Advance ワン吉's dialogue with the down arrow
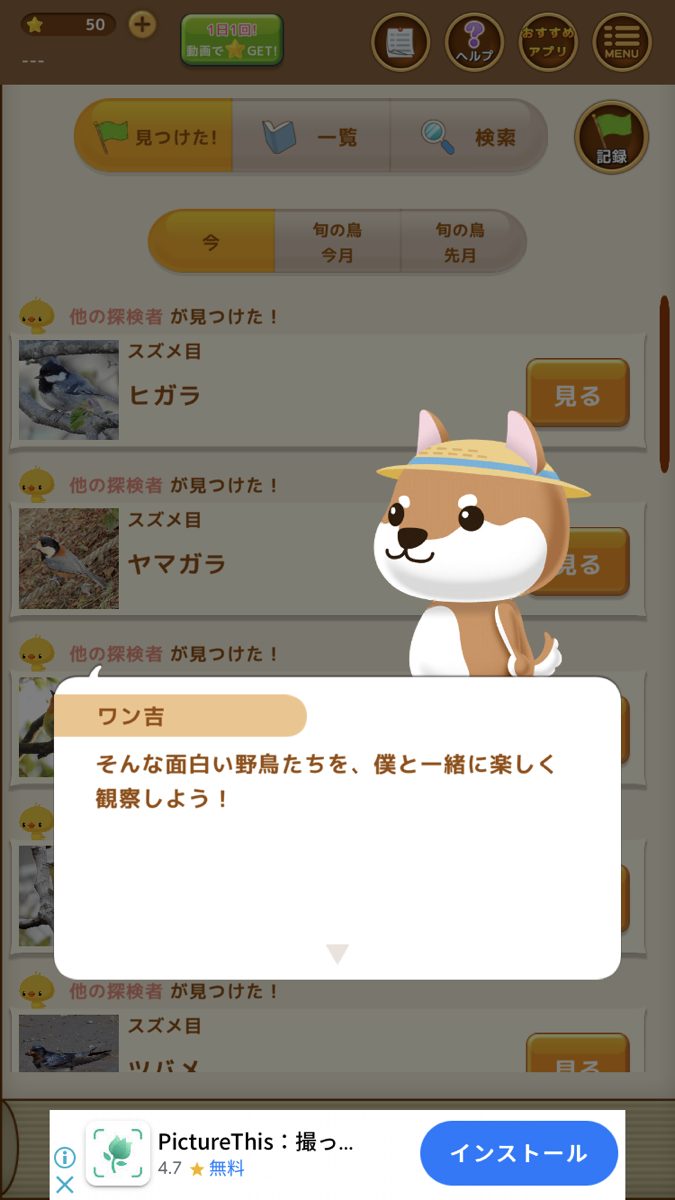The width and height of the screenshot is (675, 1200). 337,954
